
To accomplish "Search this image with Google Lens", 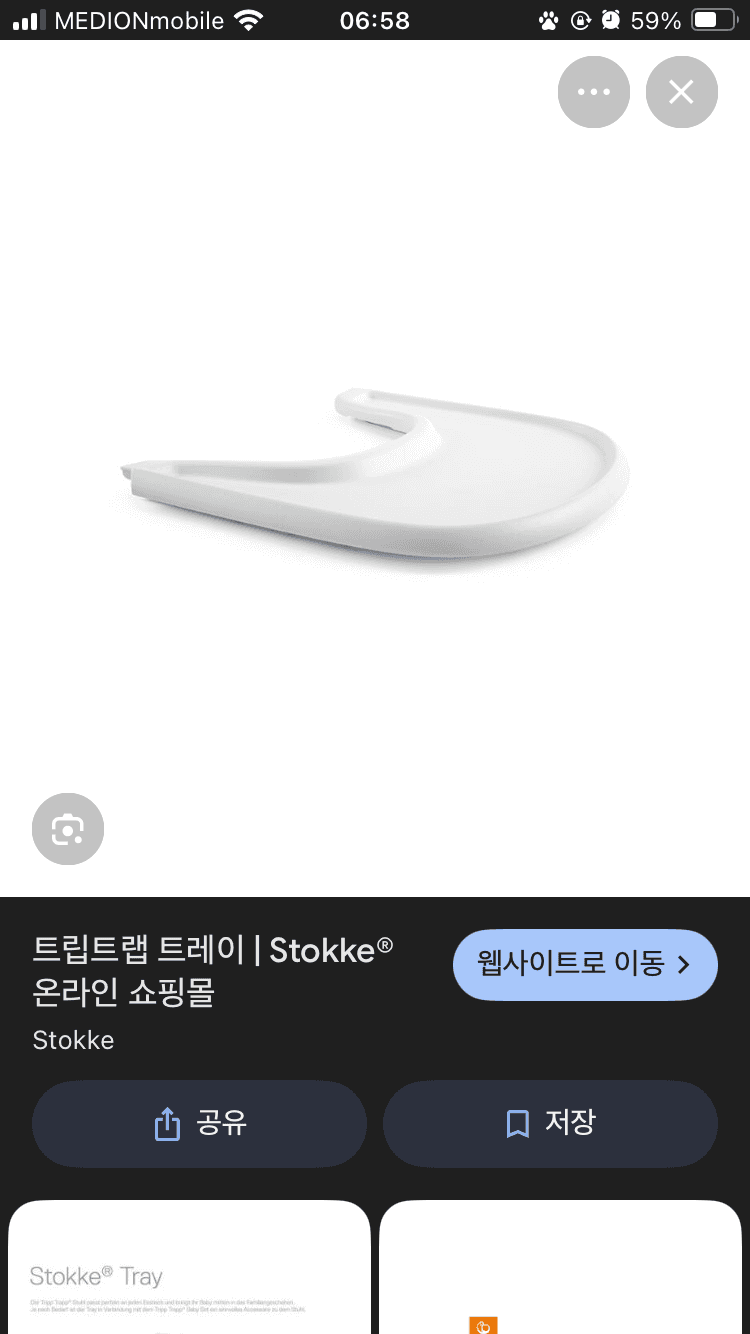I will point(68,829).
